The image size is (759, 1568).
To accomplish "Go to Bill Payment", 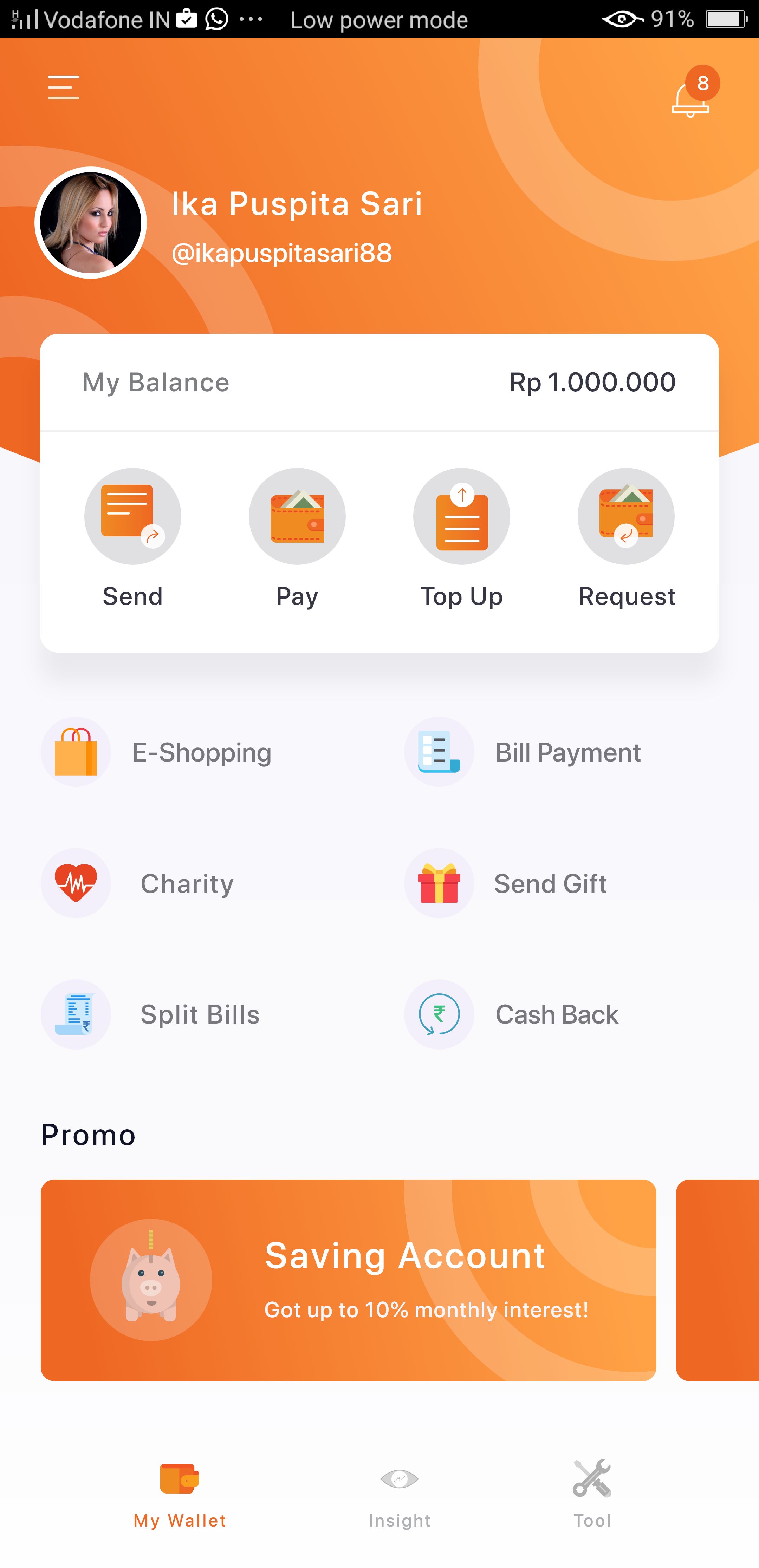I will (523, 752).
